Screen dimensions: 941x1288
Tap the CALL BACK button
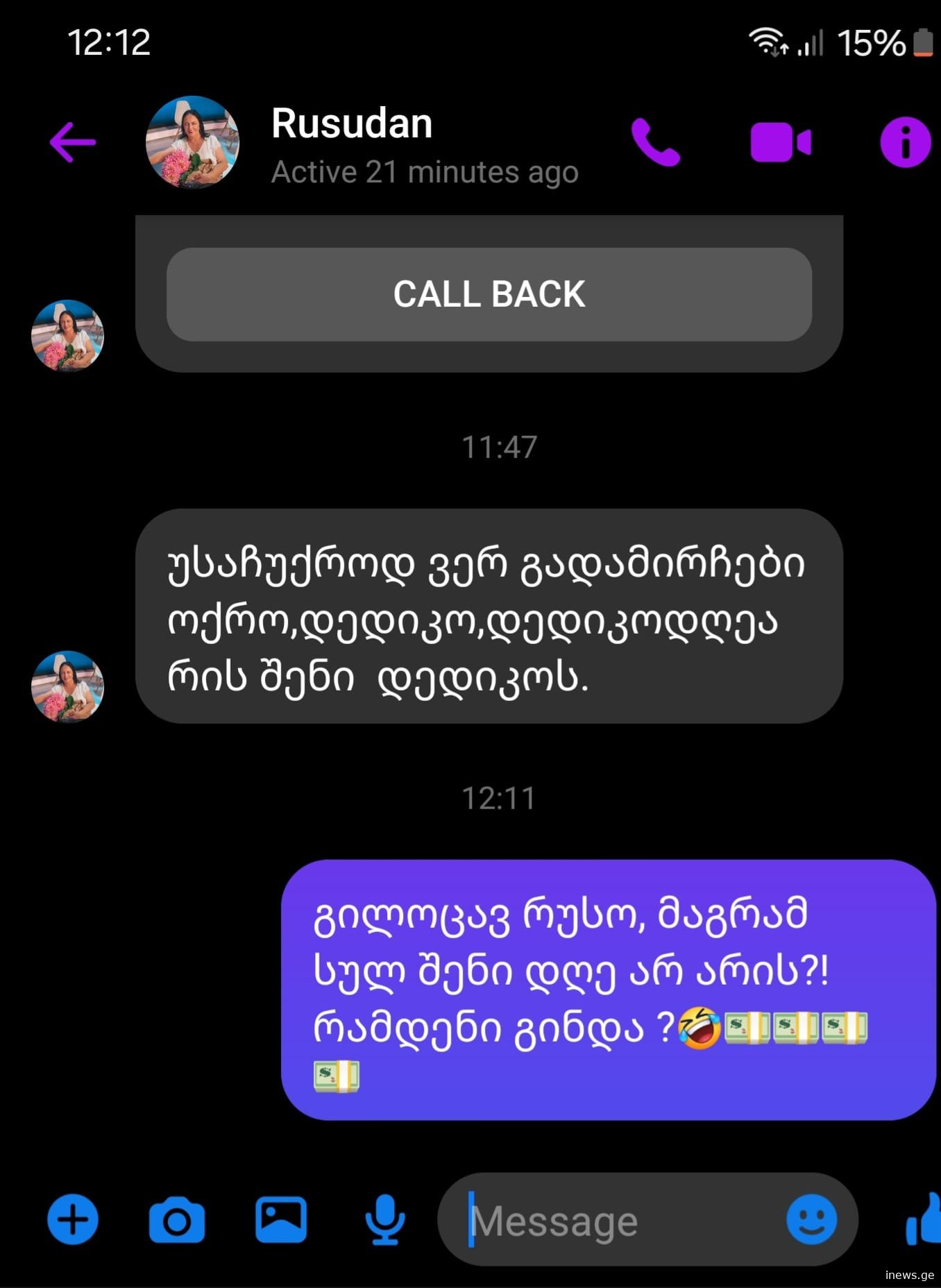489,294
